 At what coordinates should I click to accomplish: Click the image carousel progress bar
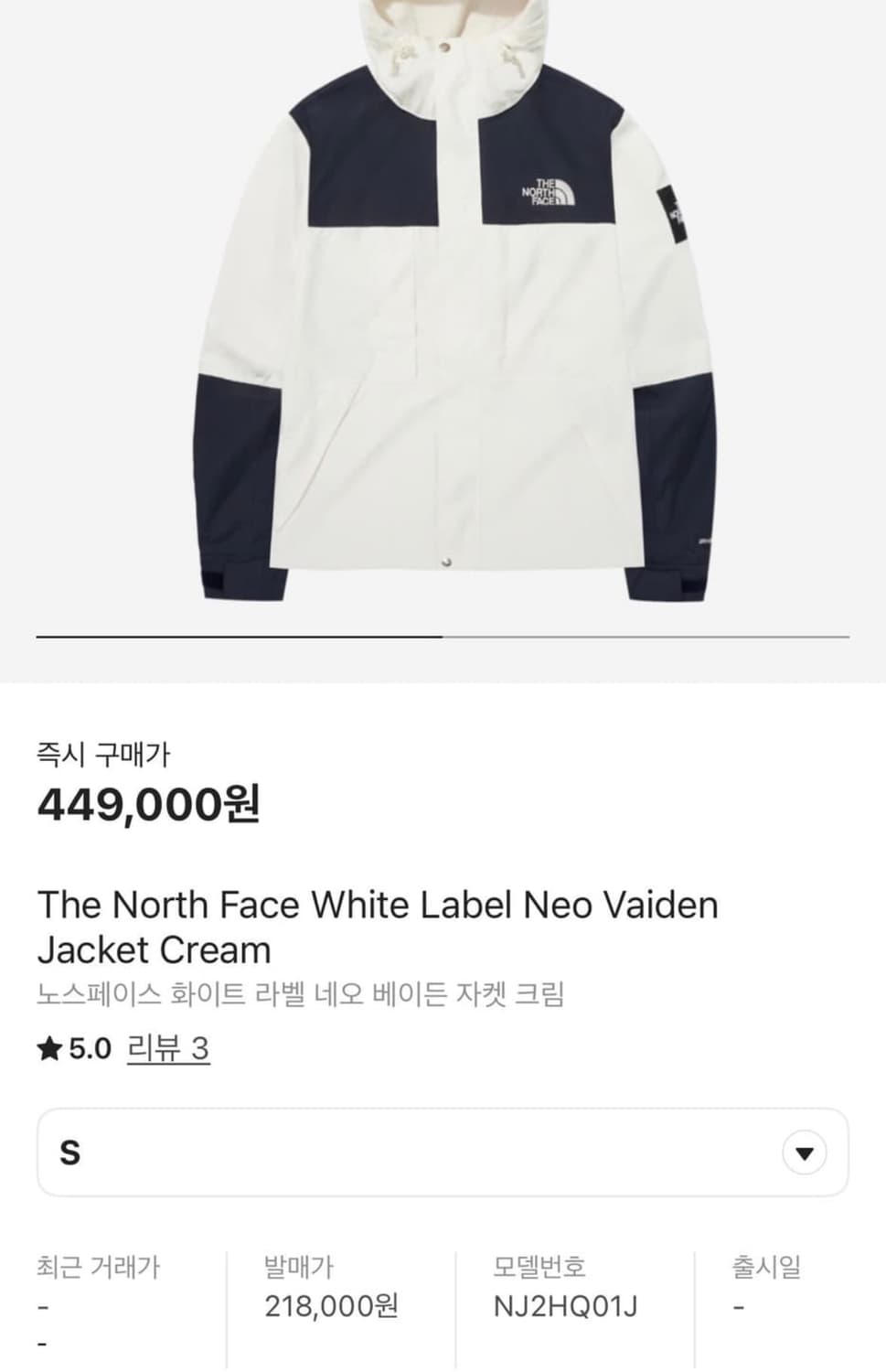[x=443, y=635]
